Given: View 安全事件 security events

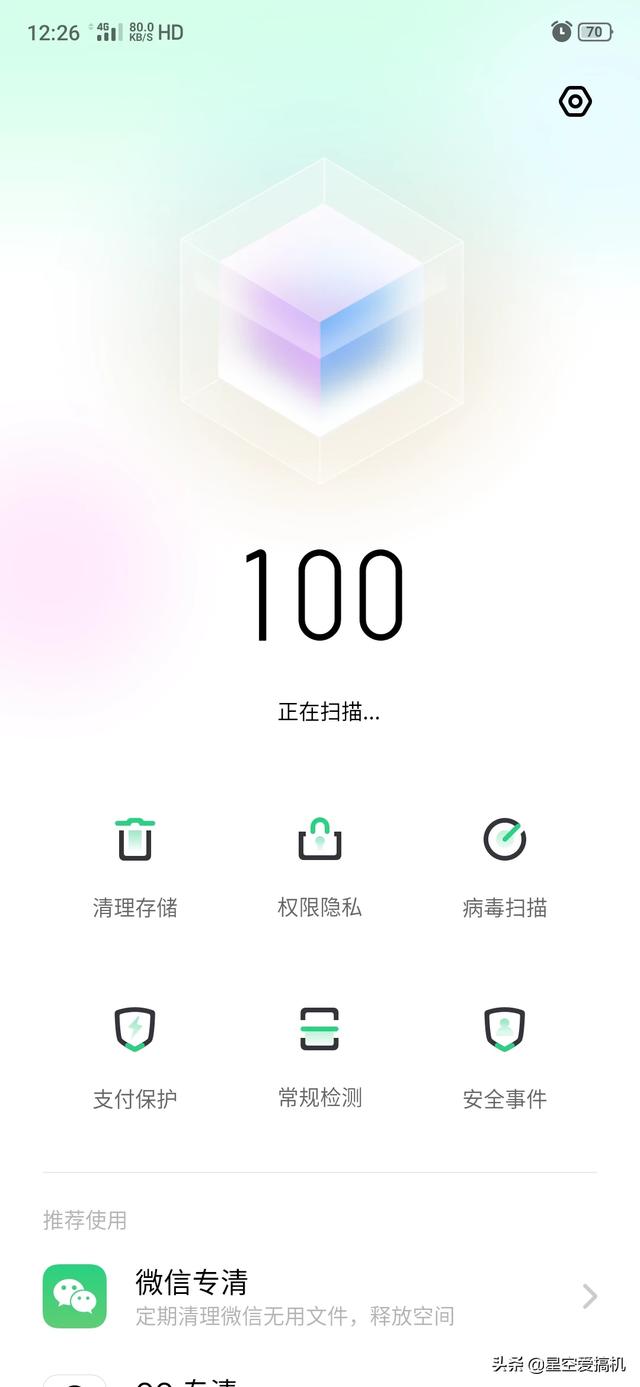Looking at the screenshot, I should [x=505, y=1057].
